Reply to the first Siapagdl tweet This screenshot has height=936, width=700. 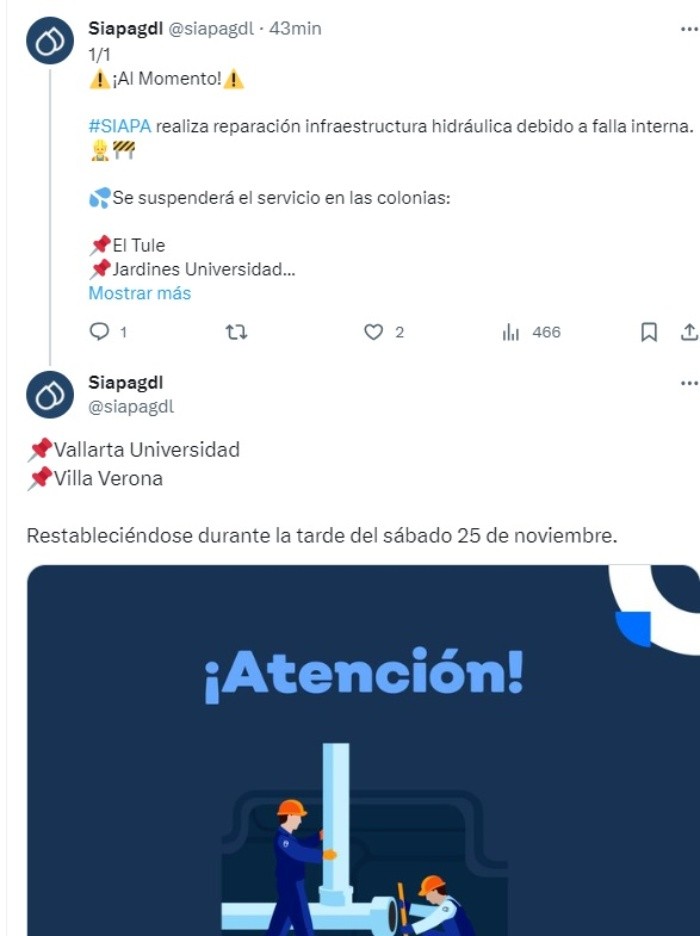tap(99, 332)
